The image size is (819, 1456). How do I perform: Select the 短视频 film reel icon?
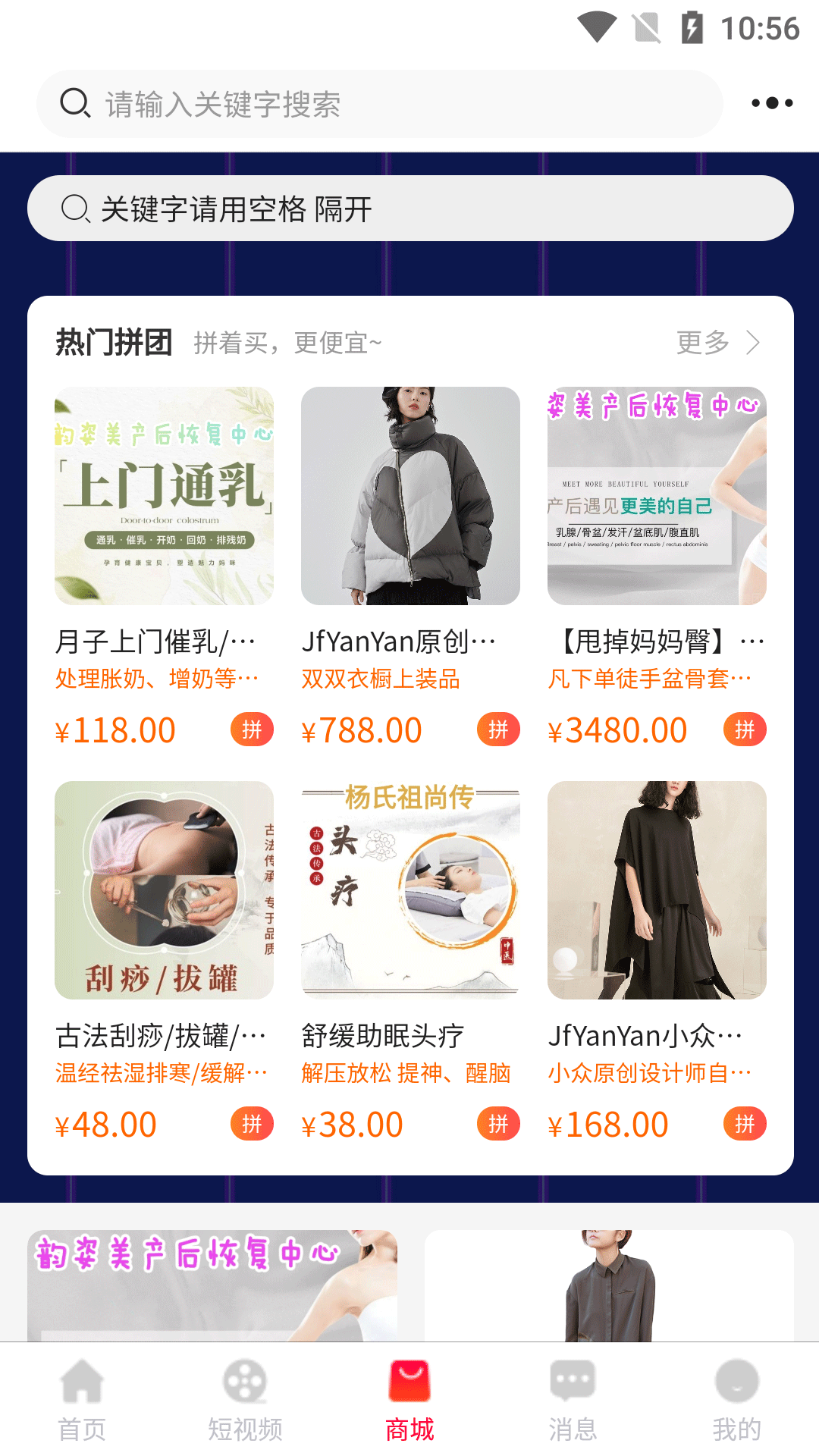click(x=245, y=1382)
